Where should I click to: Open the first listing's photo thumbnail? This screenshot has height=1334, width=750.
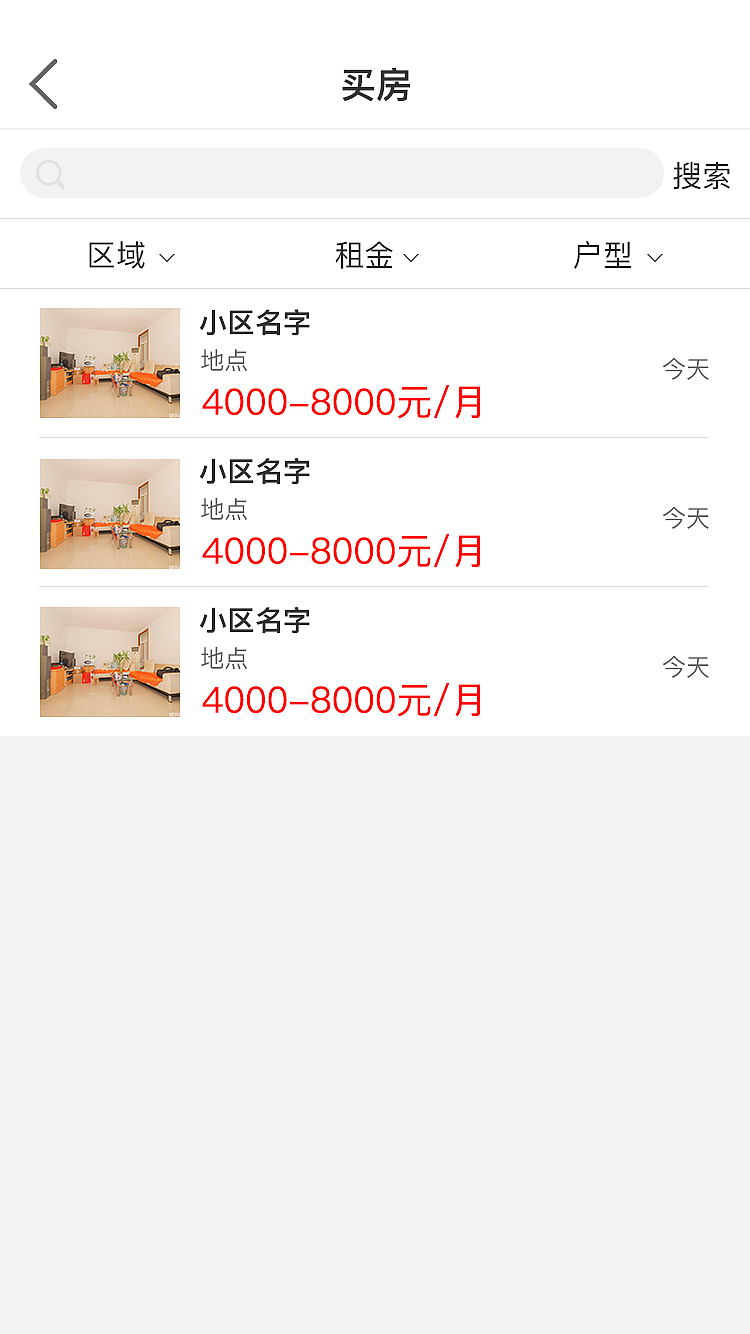(109, 363)
